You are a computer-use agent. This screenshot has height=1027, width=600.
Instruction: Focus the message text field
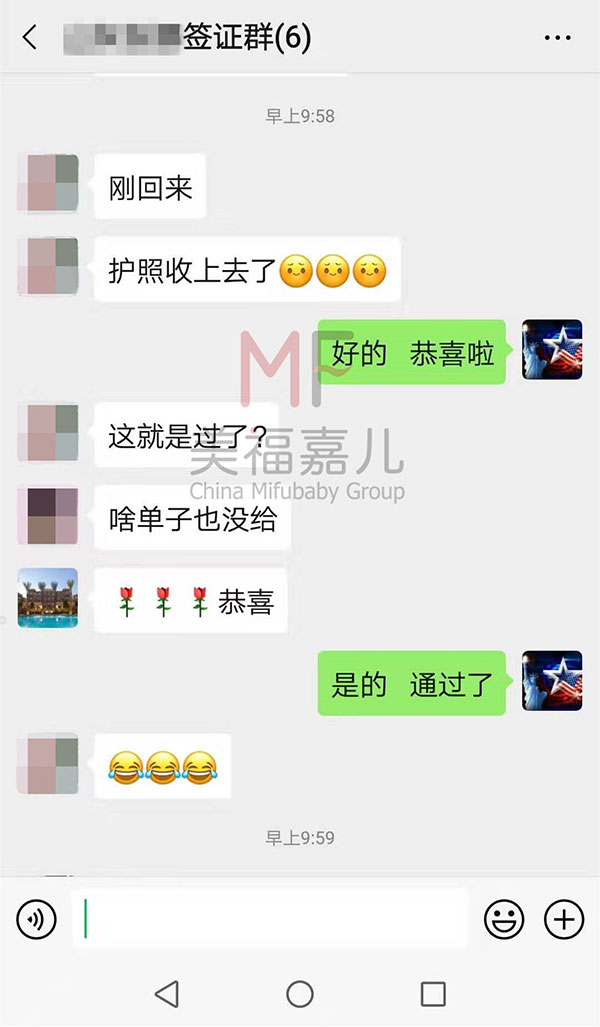click(x=270, y=919)
